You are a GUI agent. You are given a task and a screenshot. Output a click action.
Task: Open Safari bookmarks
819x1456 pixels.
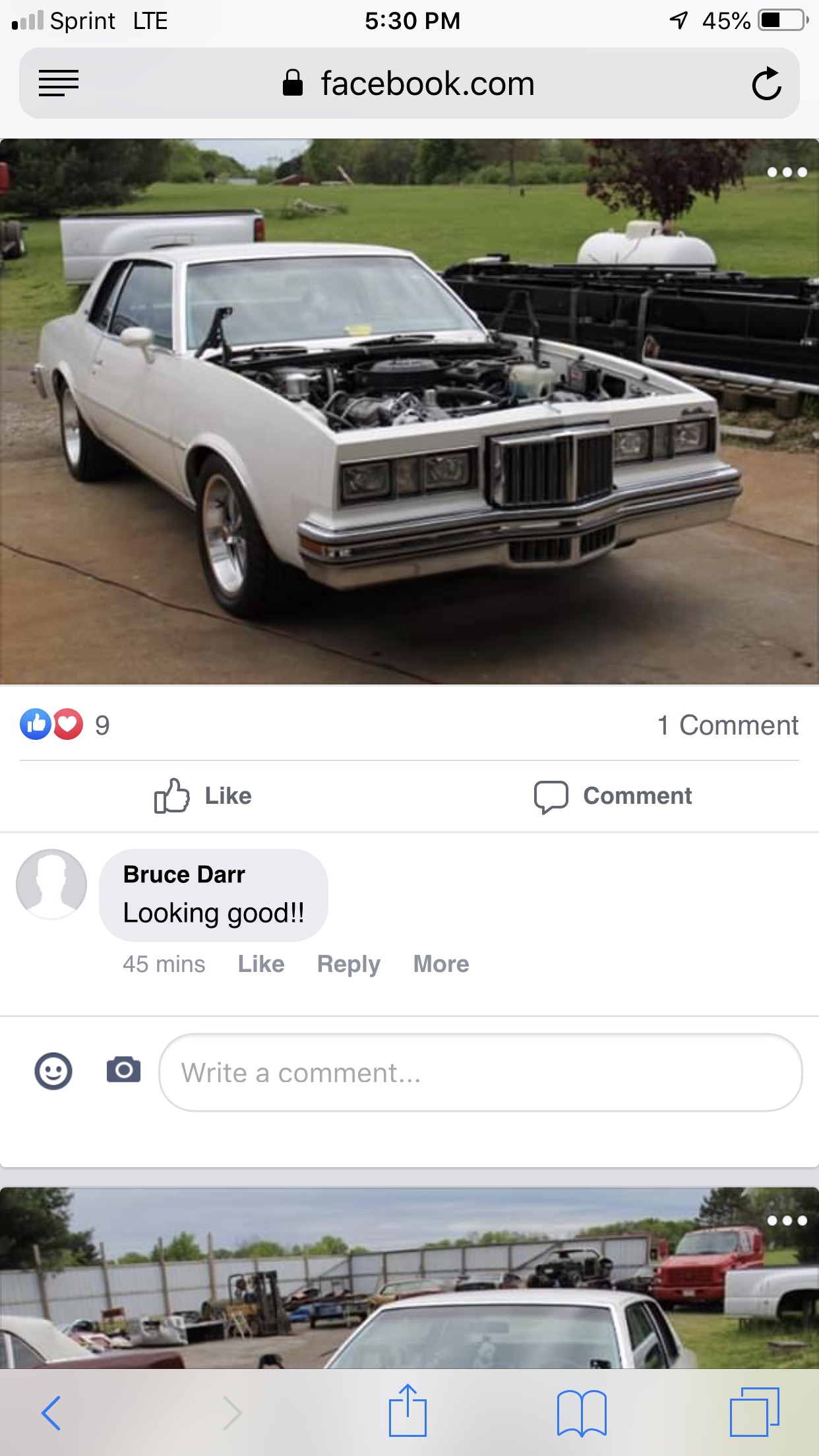coord(582,1412)
